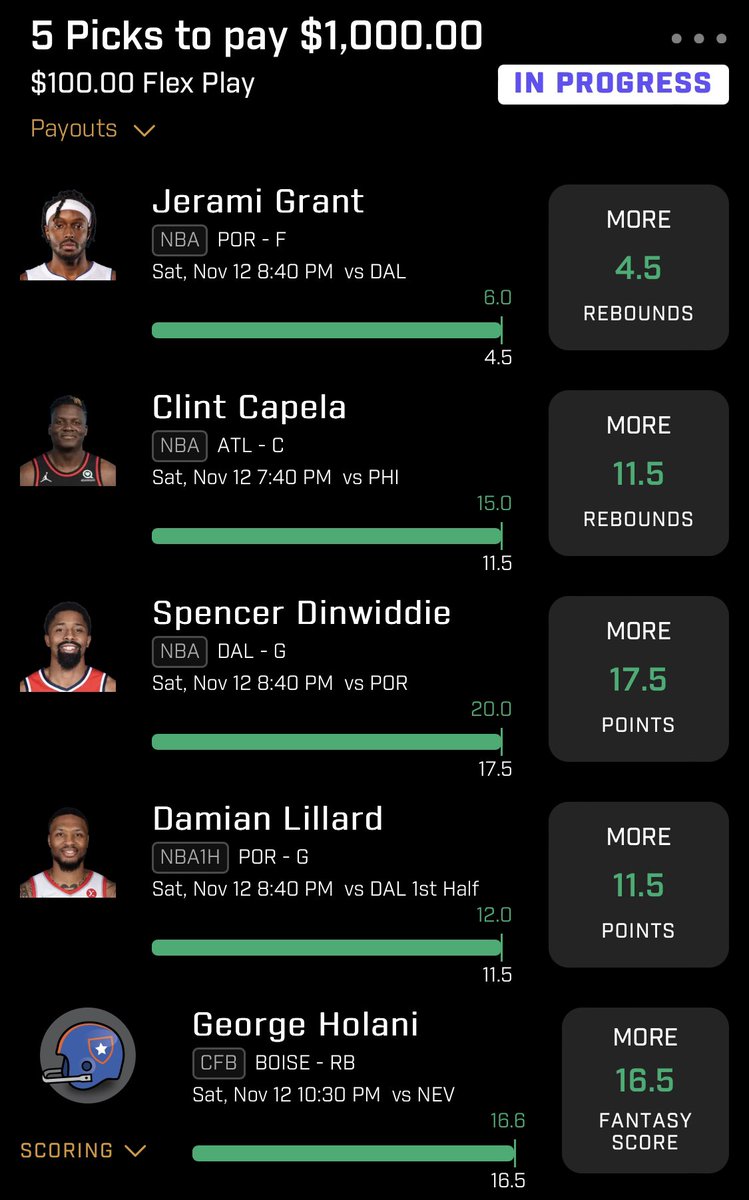Image resolution: width=749 pixels, height=1200 pixels.
Task: Open Damian Lillard's pick row
Action: click(374, 885)
